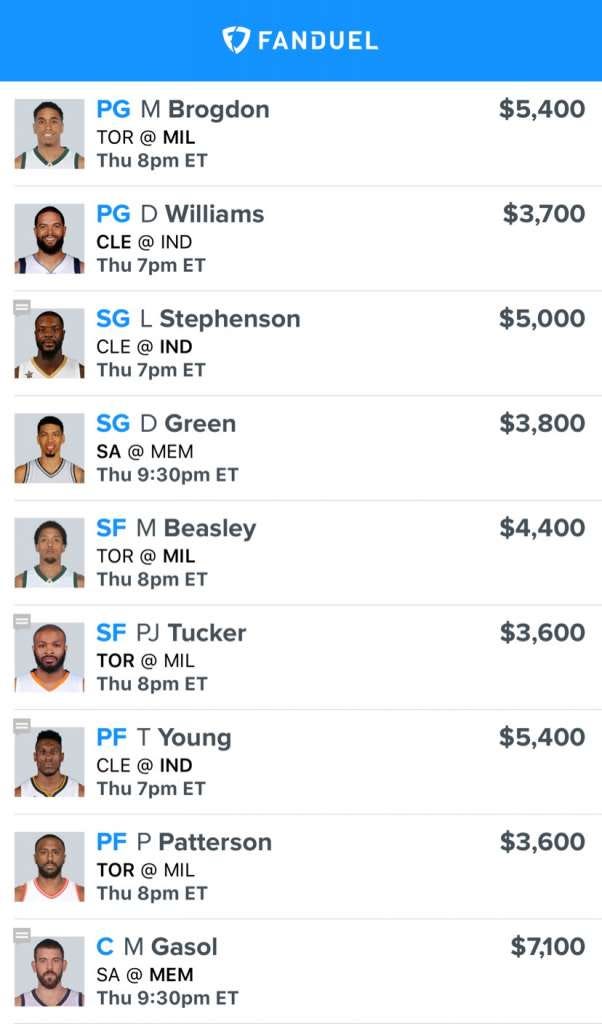Open the news icon on M Gasol's photo
The image size is (602, 1024).
pos(22,935)
